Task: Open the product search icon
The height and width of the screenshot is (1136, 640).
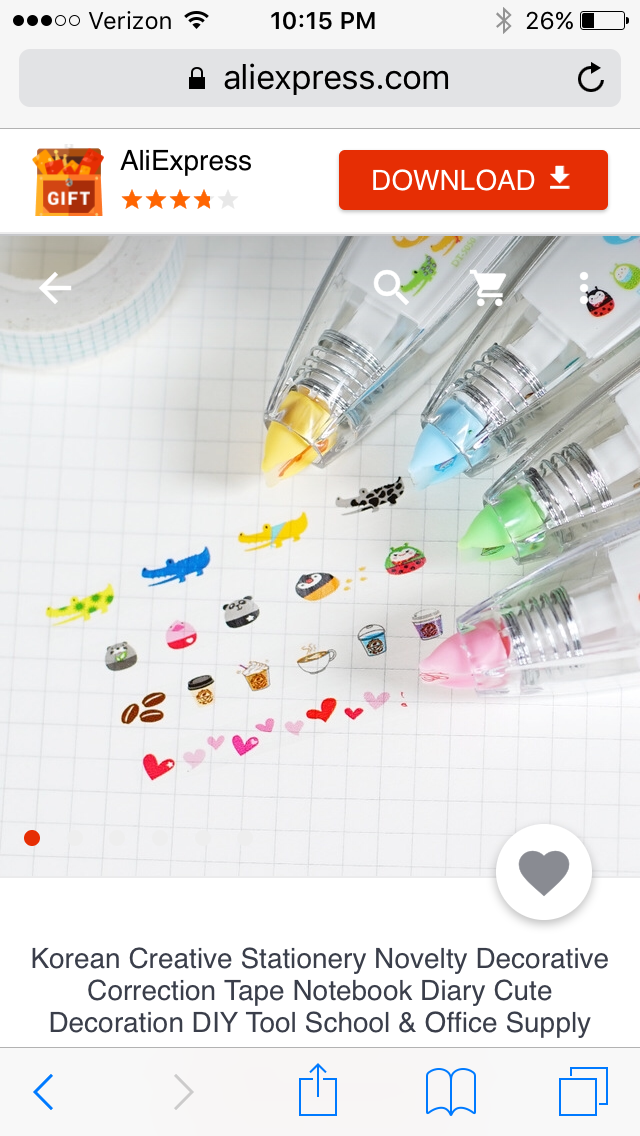Action: point(391,287)
